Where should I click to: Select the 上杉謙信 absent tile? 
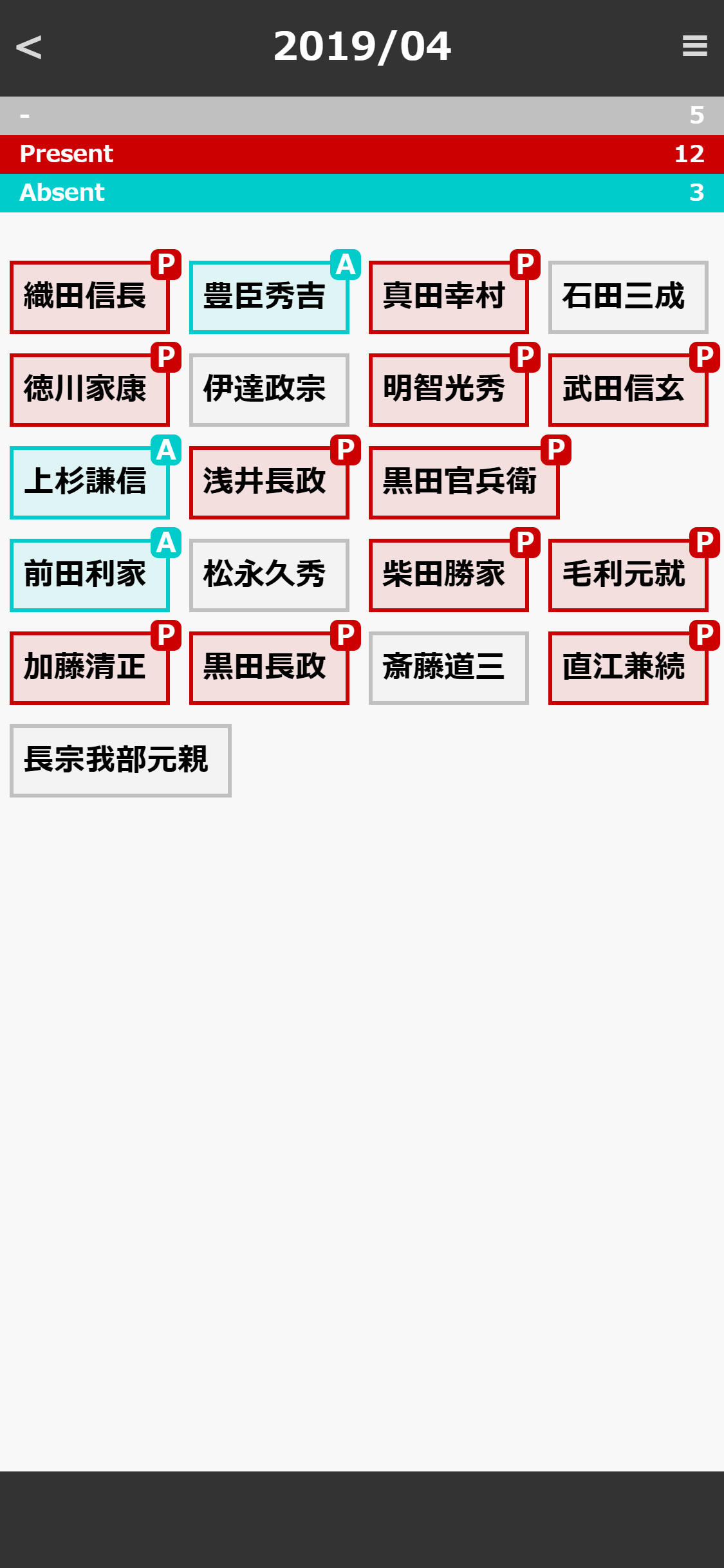pos(89,483)
